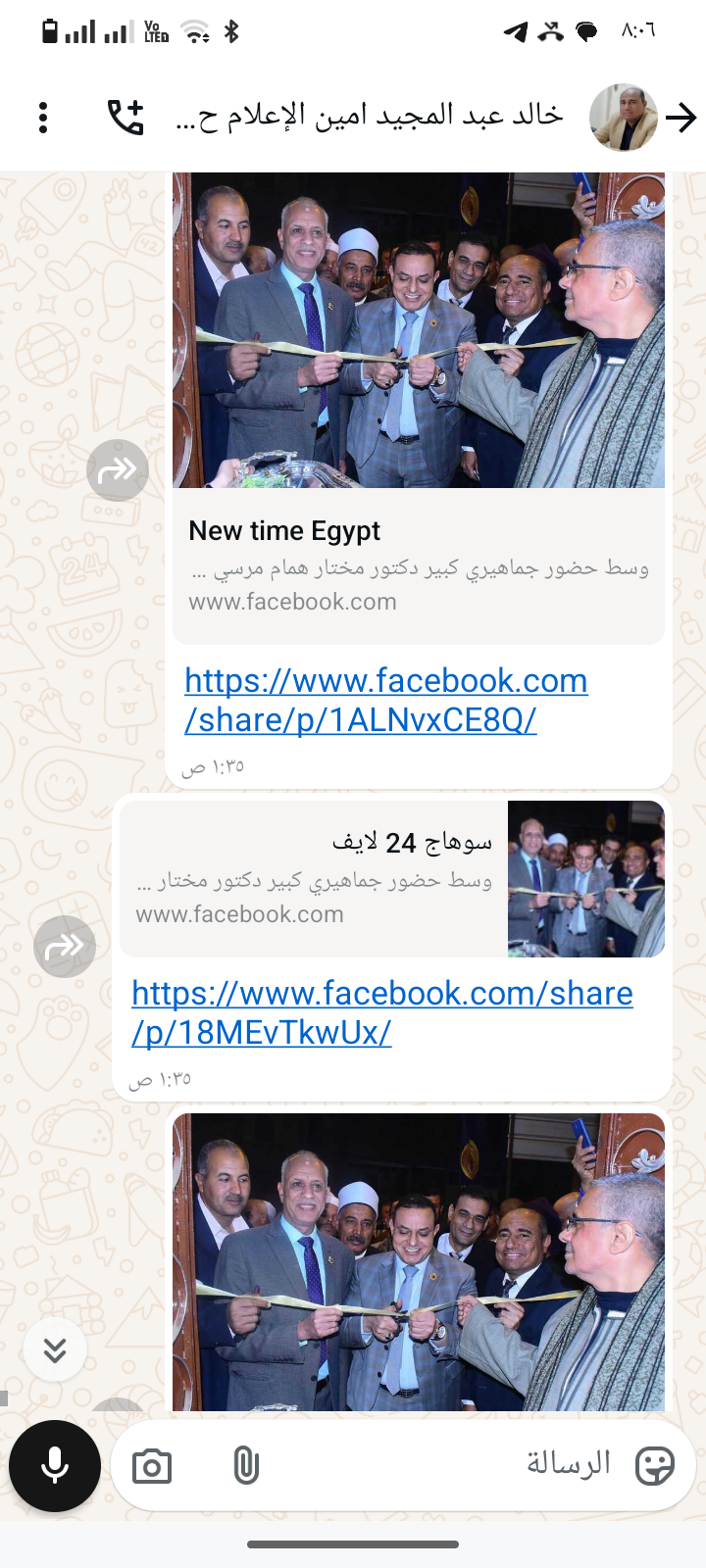Viewport: 706px width, 1568px height.
Task: Open the three-dot overflow menu
Action: (x=43, y=118)
